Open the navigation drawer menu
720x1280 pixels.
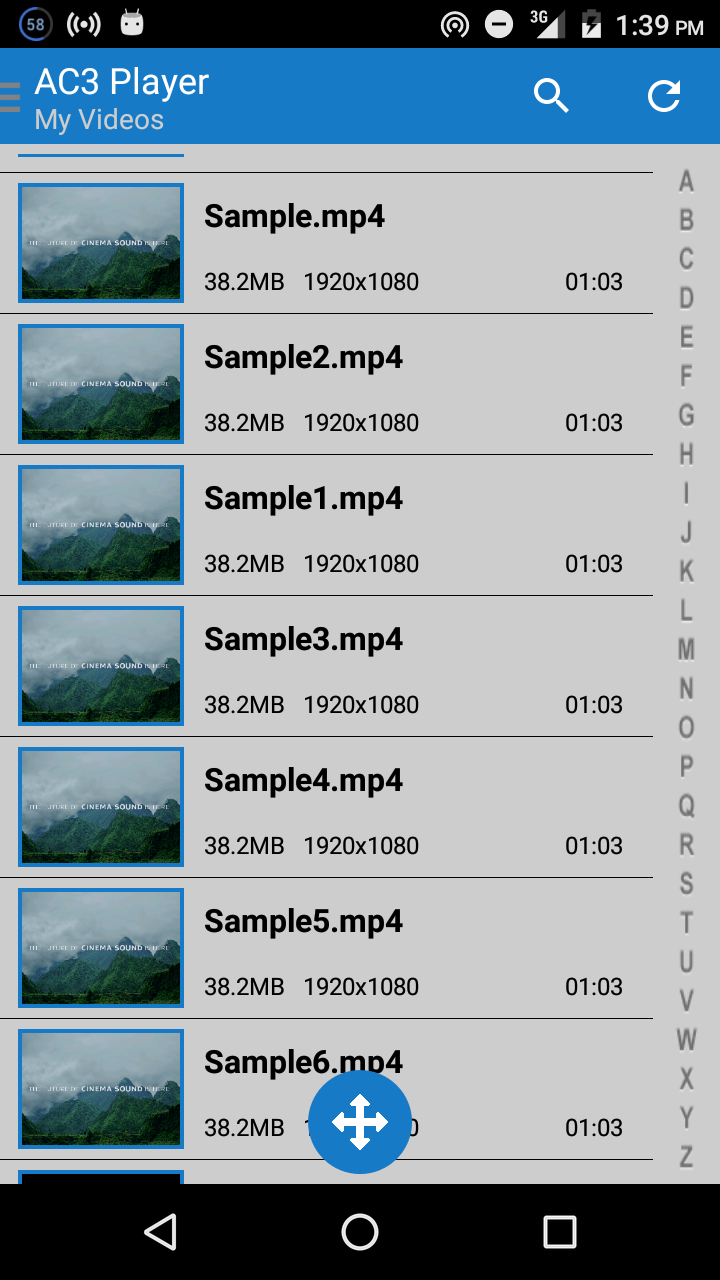(10, 96)
